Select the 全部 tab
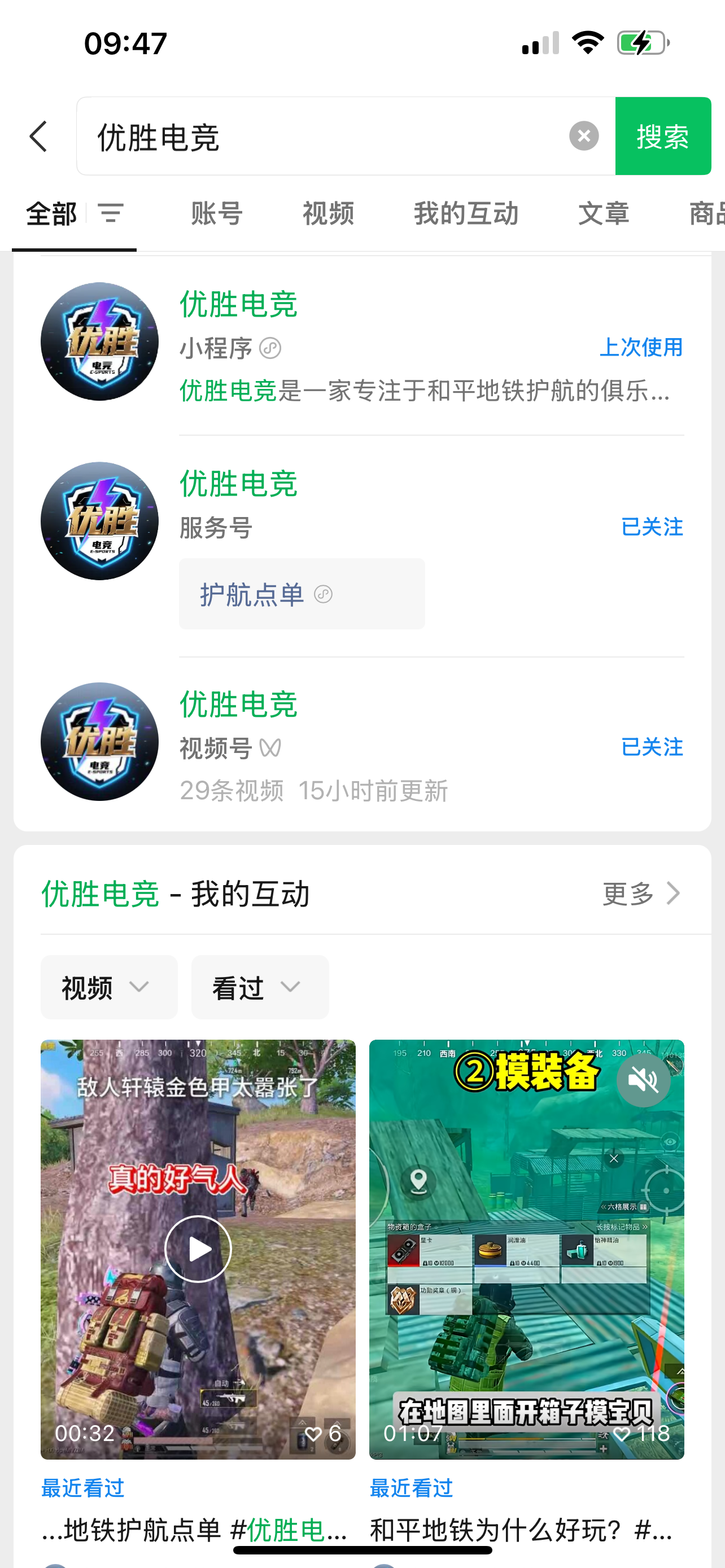Screen dimensions: 725x1568 [x=51, y=213]
